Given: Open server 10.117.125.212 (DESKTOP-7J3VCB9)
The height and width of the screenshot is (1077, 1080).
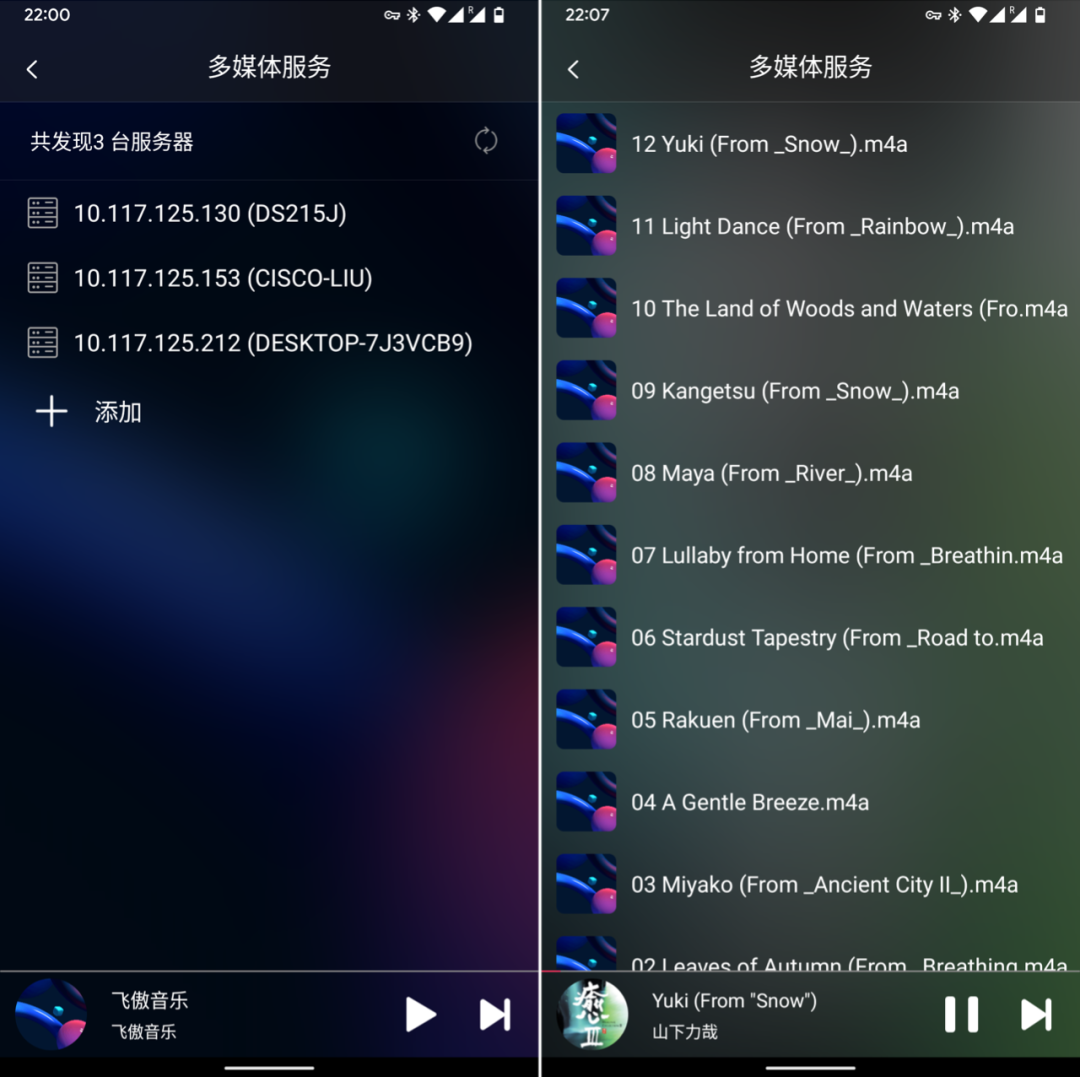Looking at the screenshot, I should (x=272, y=343).
